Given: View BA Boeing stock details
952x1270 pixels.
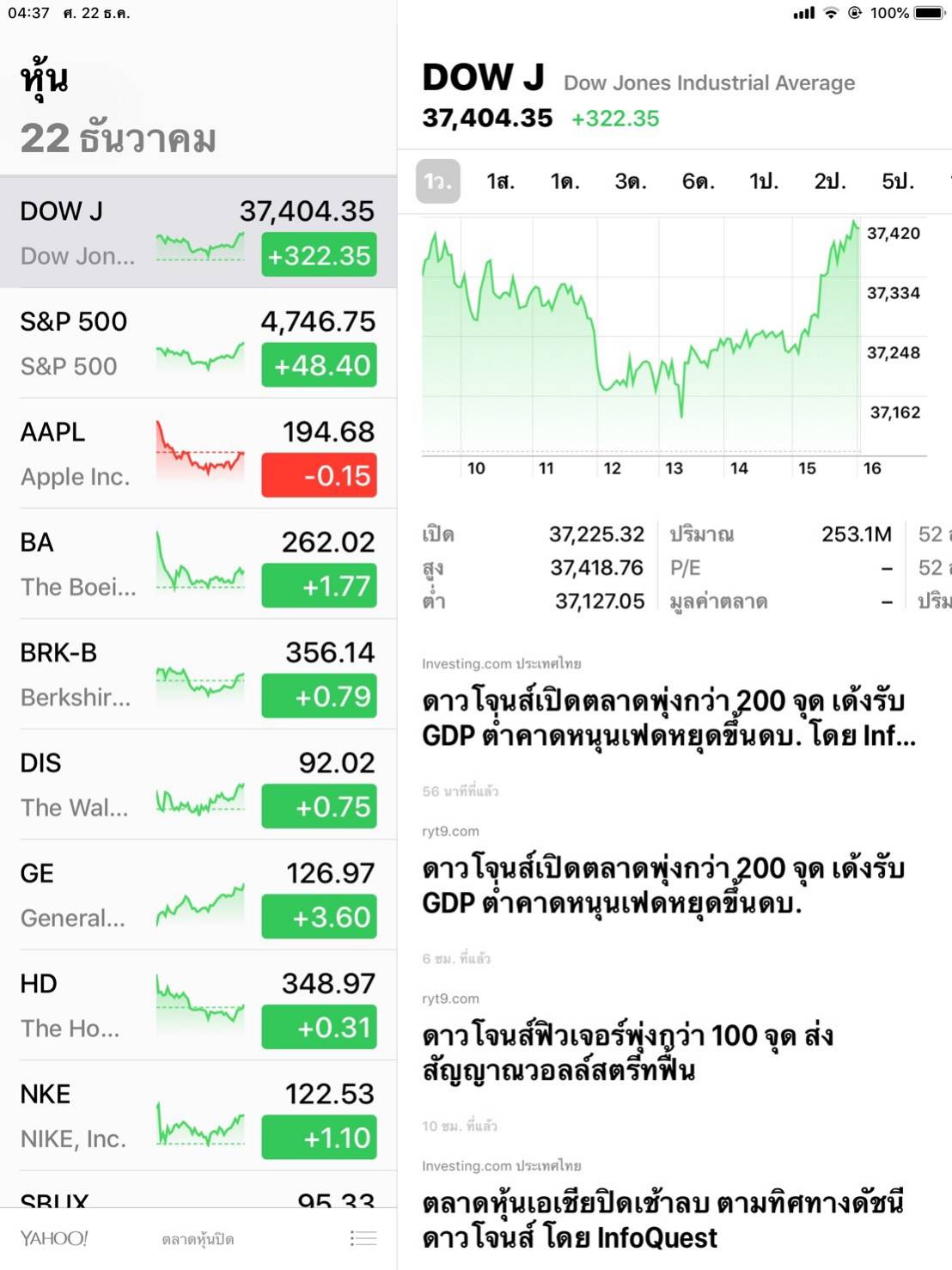Looking at the screenshot, I should [x=198, y=564].
